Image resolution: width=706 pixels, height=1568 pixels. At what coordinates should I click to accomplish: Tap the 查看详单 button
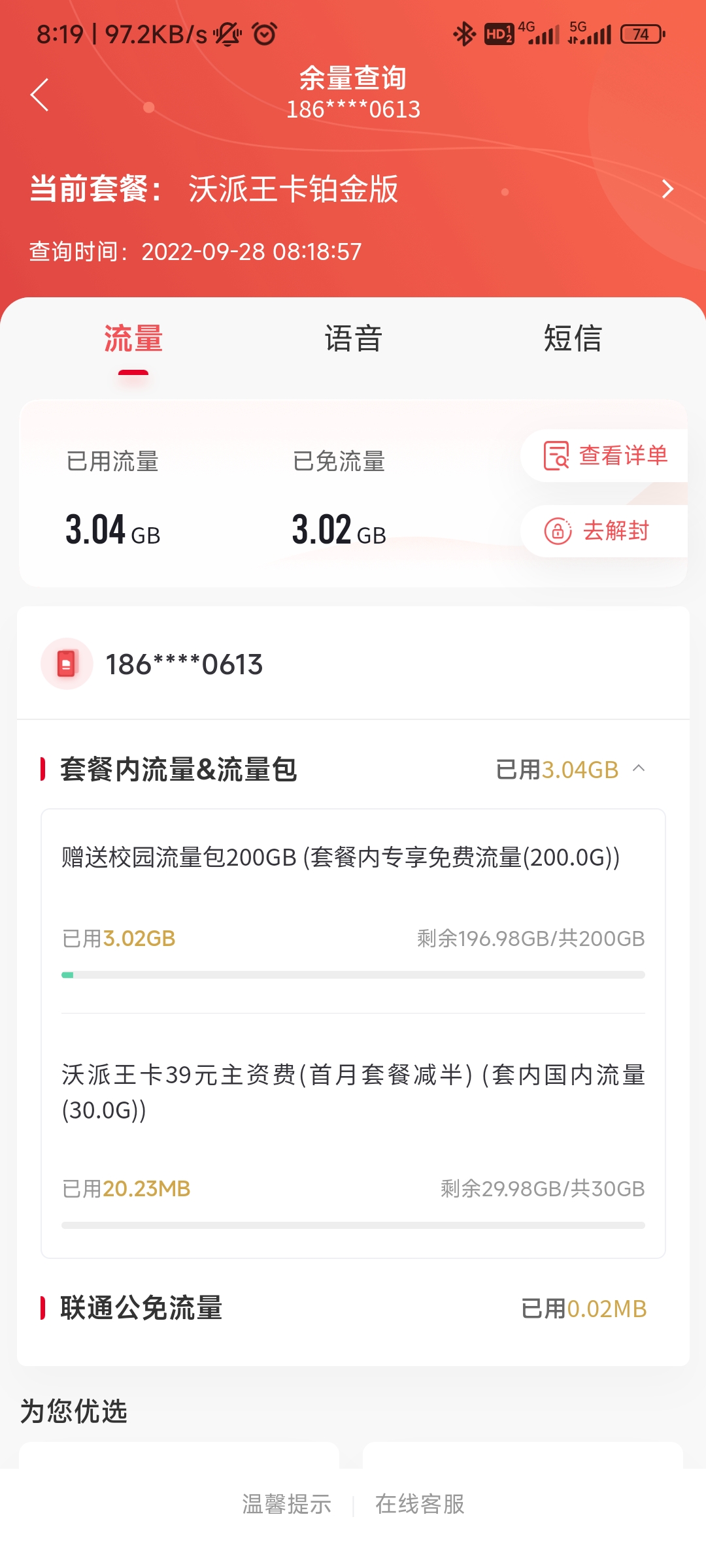coord(605,455)
